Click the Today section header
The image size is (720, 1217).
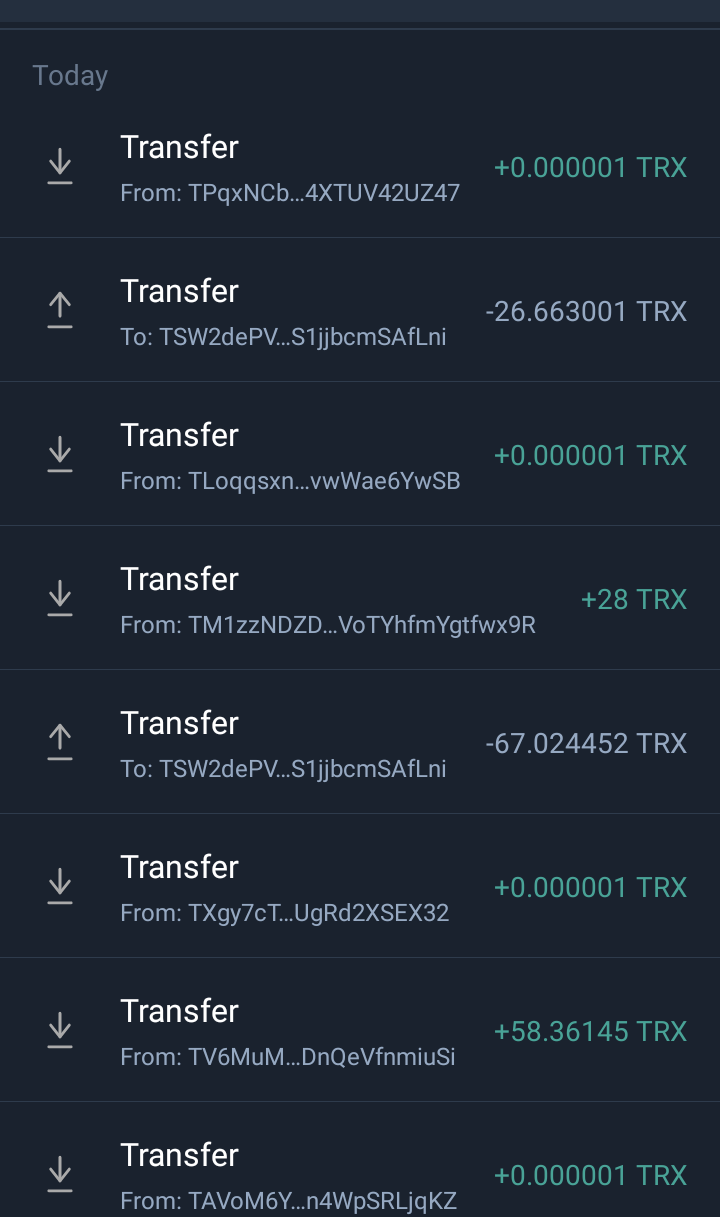pos(69,75)
